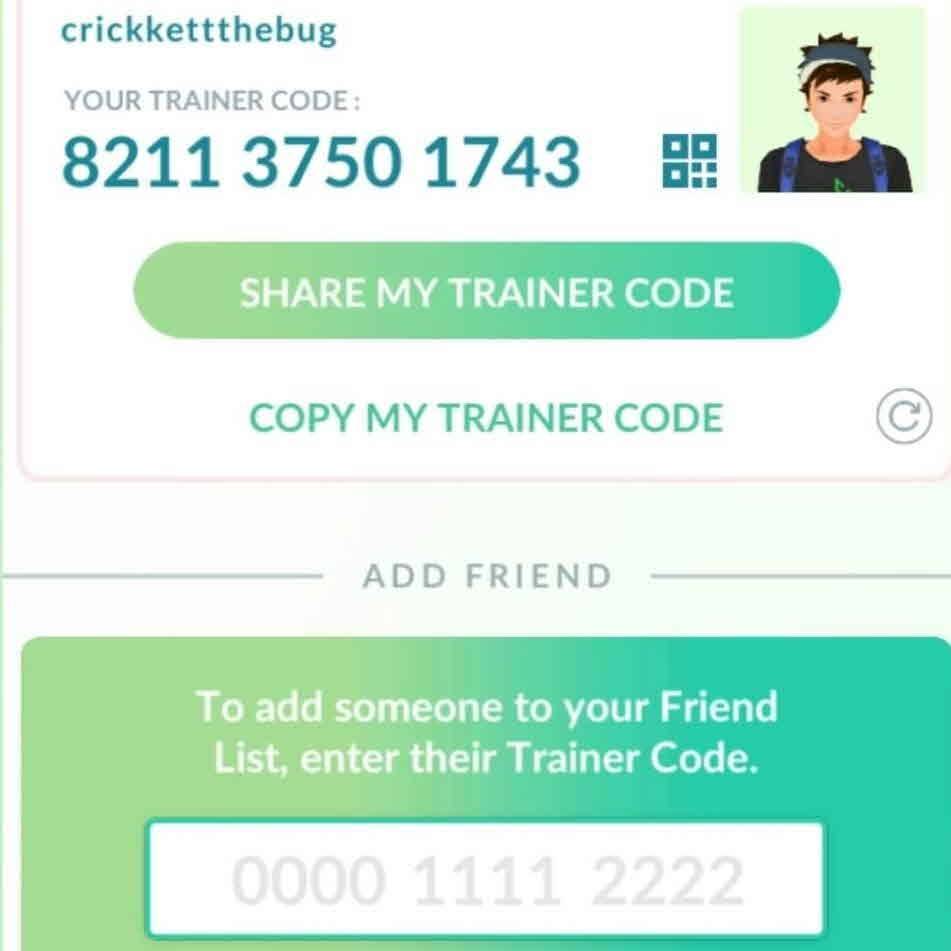Open the QR code icon beside trainer code
The image size is (951, 951).
pos(690,162)
